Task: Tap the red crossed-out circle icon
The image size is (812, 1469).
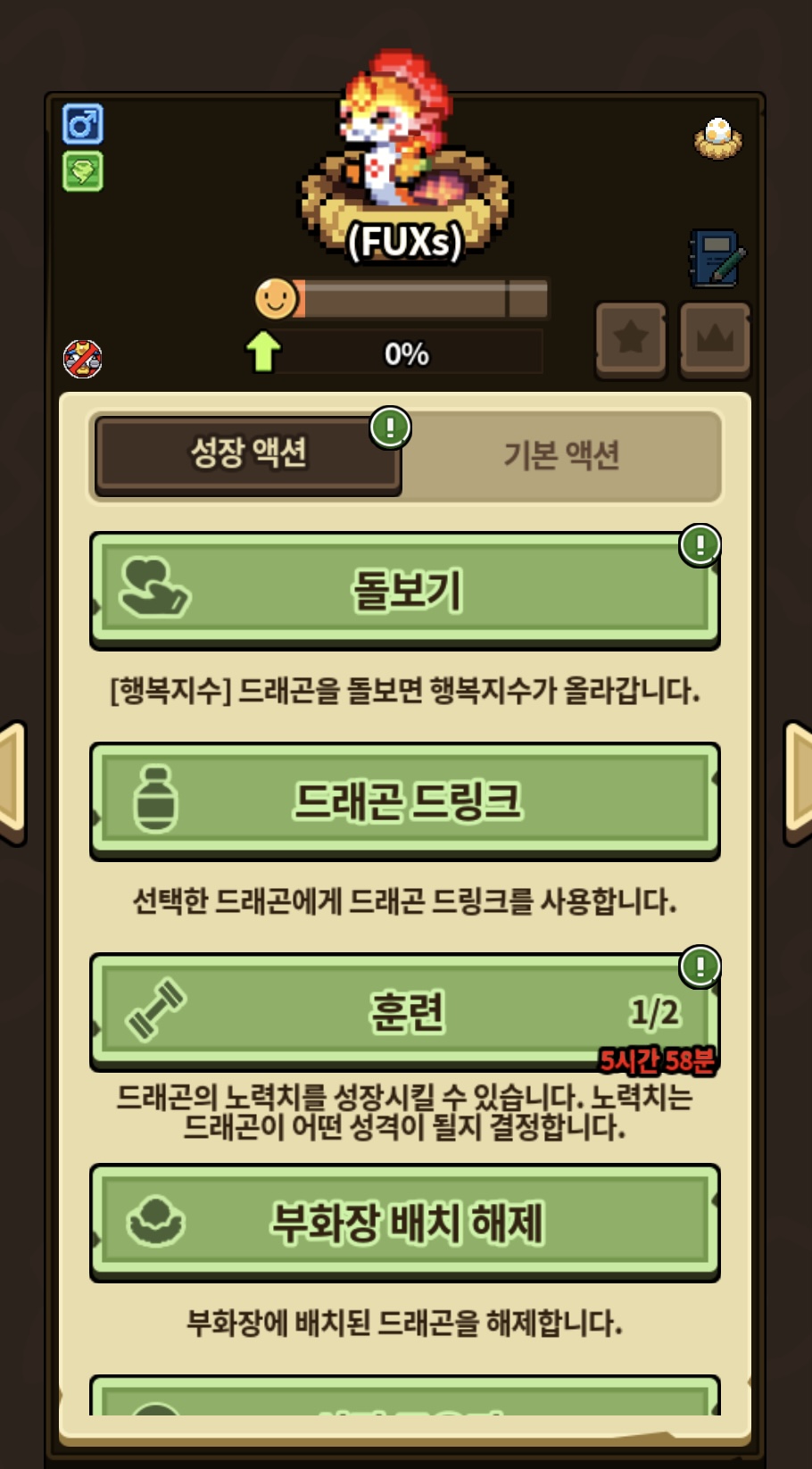Action: click(83, 359)
